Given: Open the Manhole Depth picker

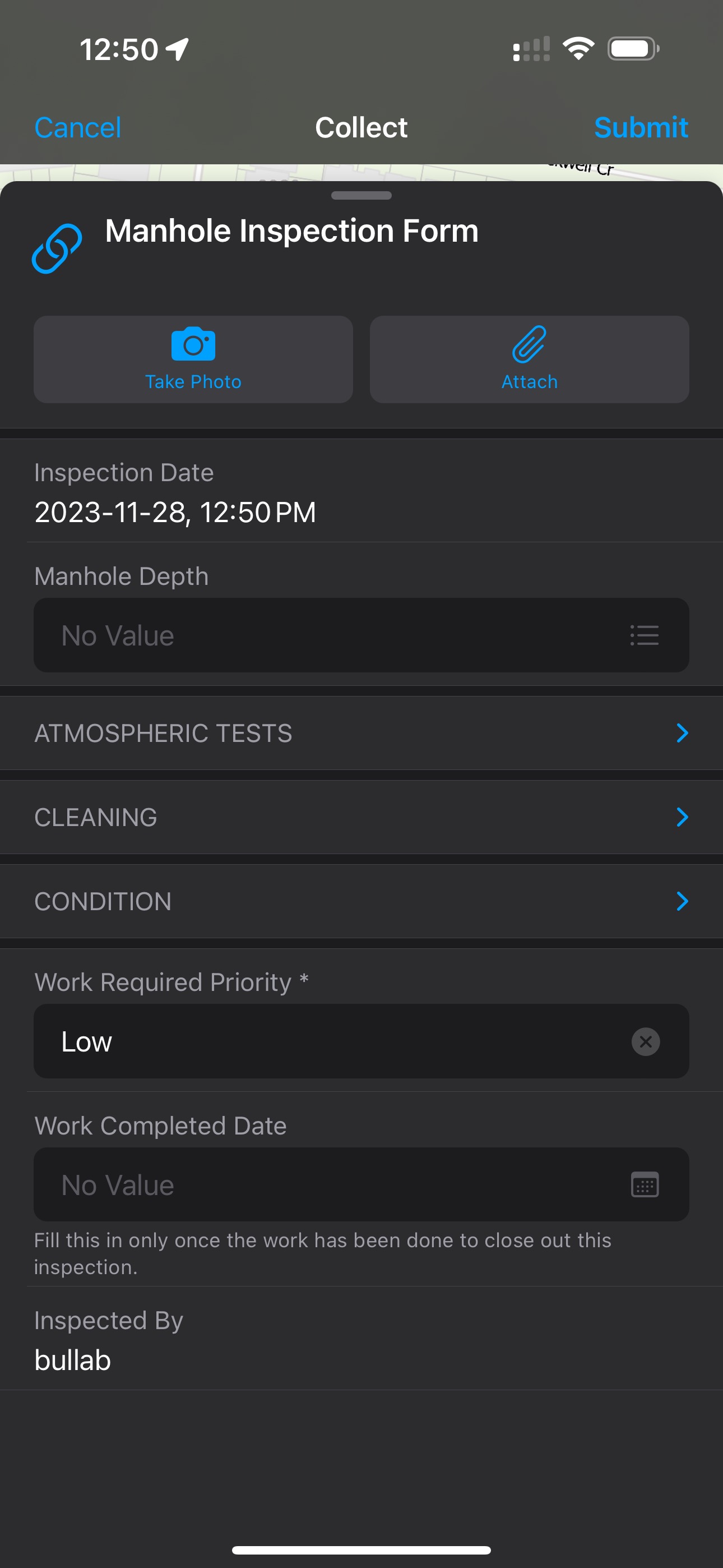Looking at the screenshot, I should (x=361, y=635).
